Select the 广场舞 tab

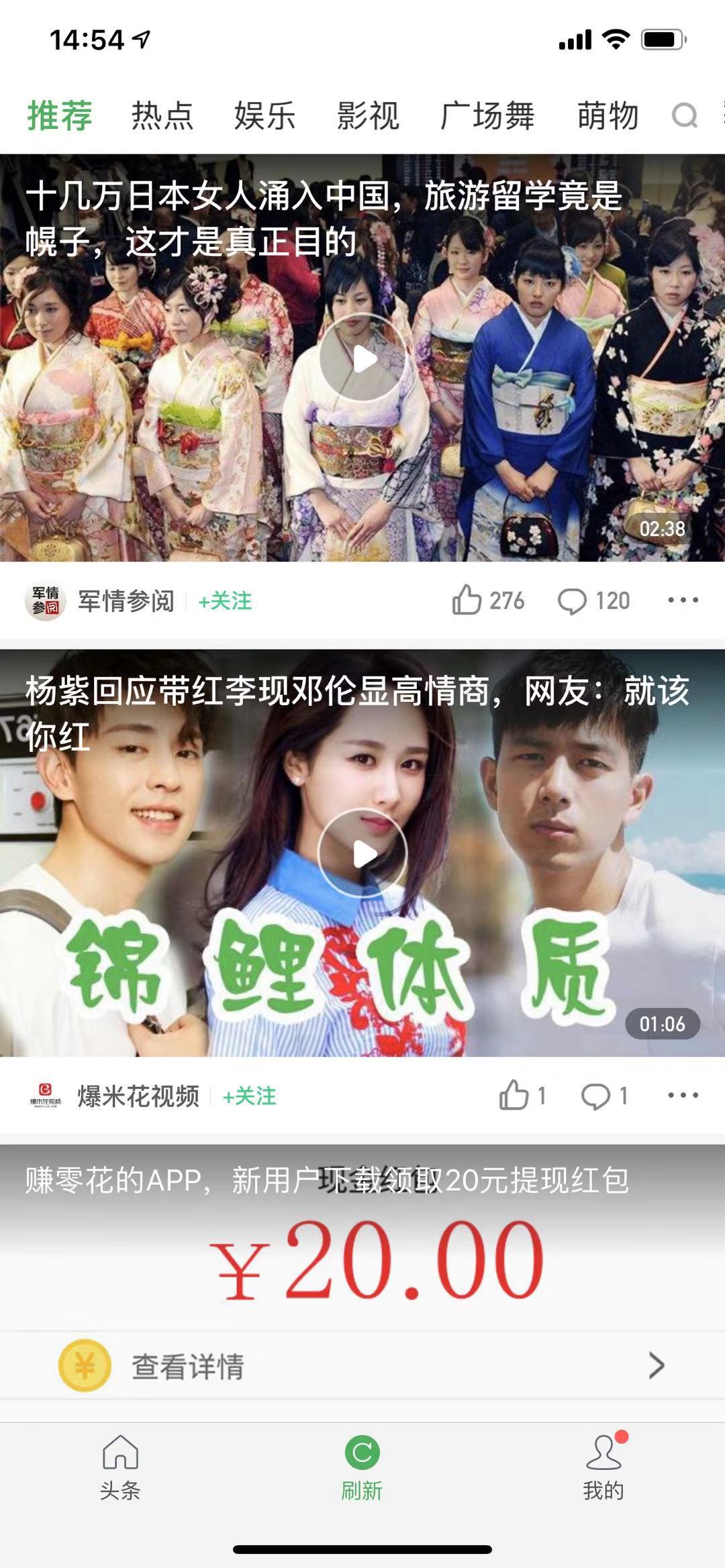click(x=487, y=116)
